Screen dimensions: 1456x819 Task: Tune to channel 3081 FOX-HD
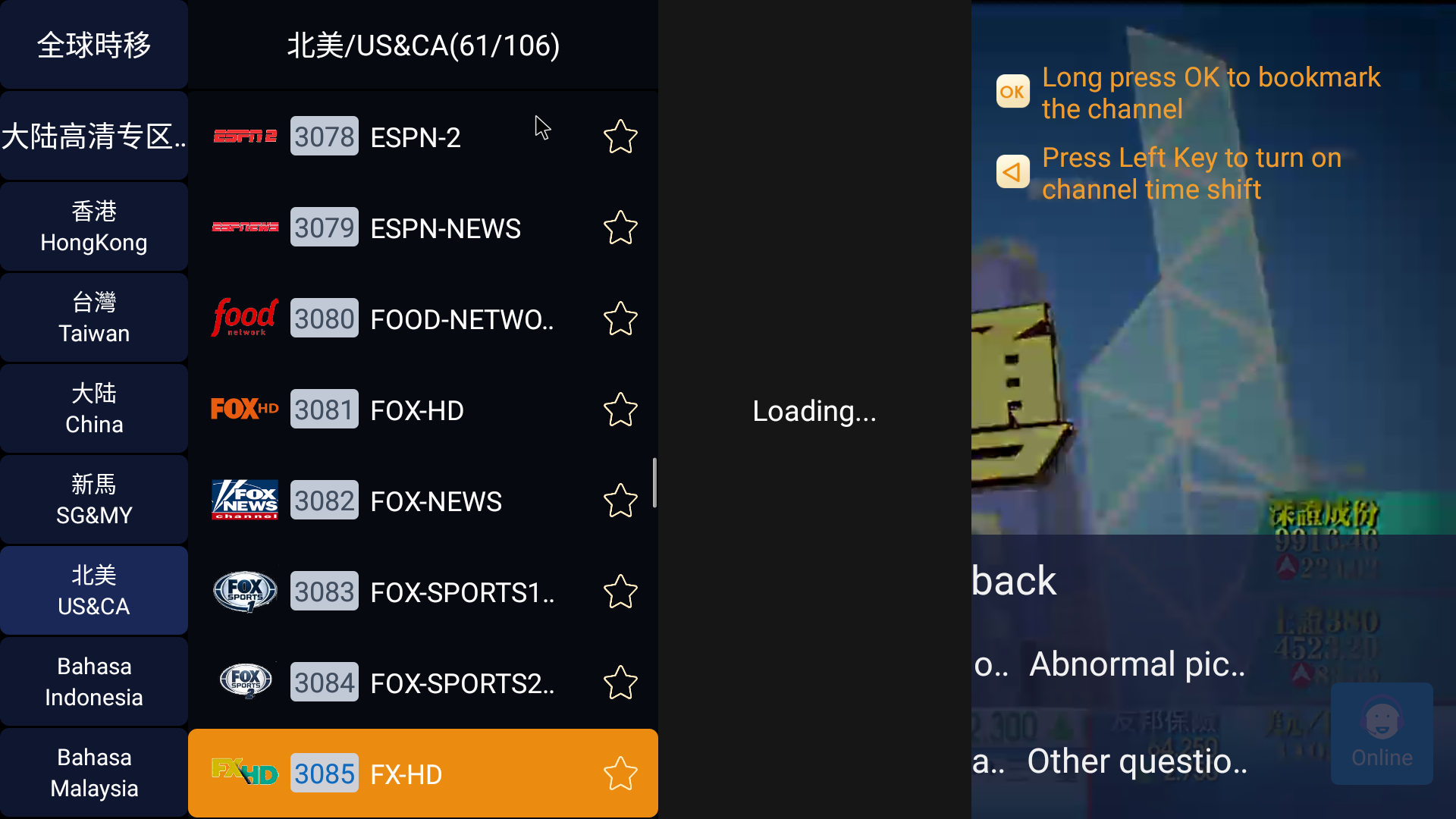click(x=416, y=410)
